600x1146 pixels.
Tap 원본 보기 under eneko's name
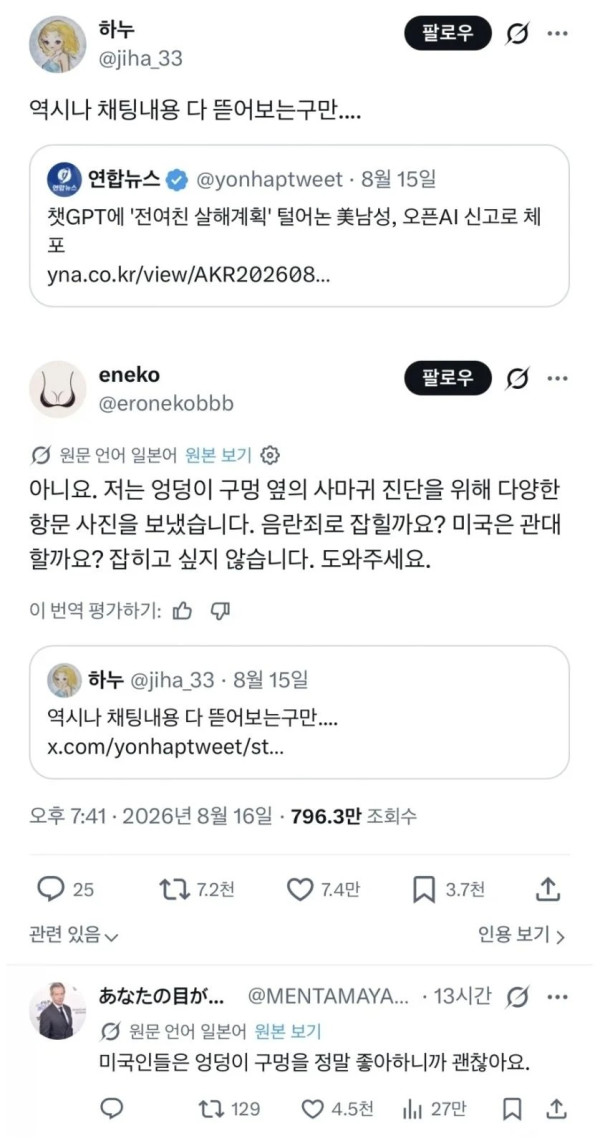click(x=217, y=456)
